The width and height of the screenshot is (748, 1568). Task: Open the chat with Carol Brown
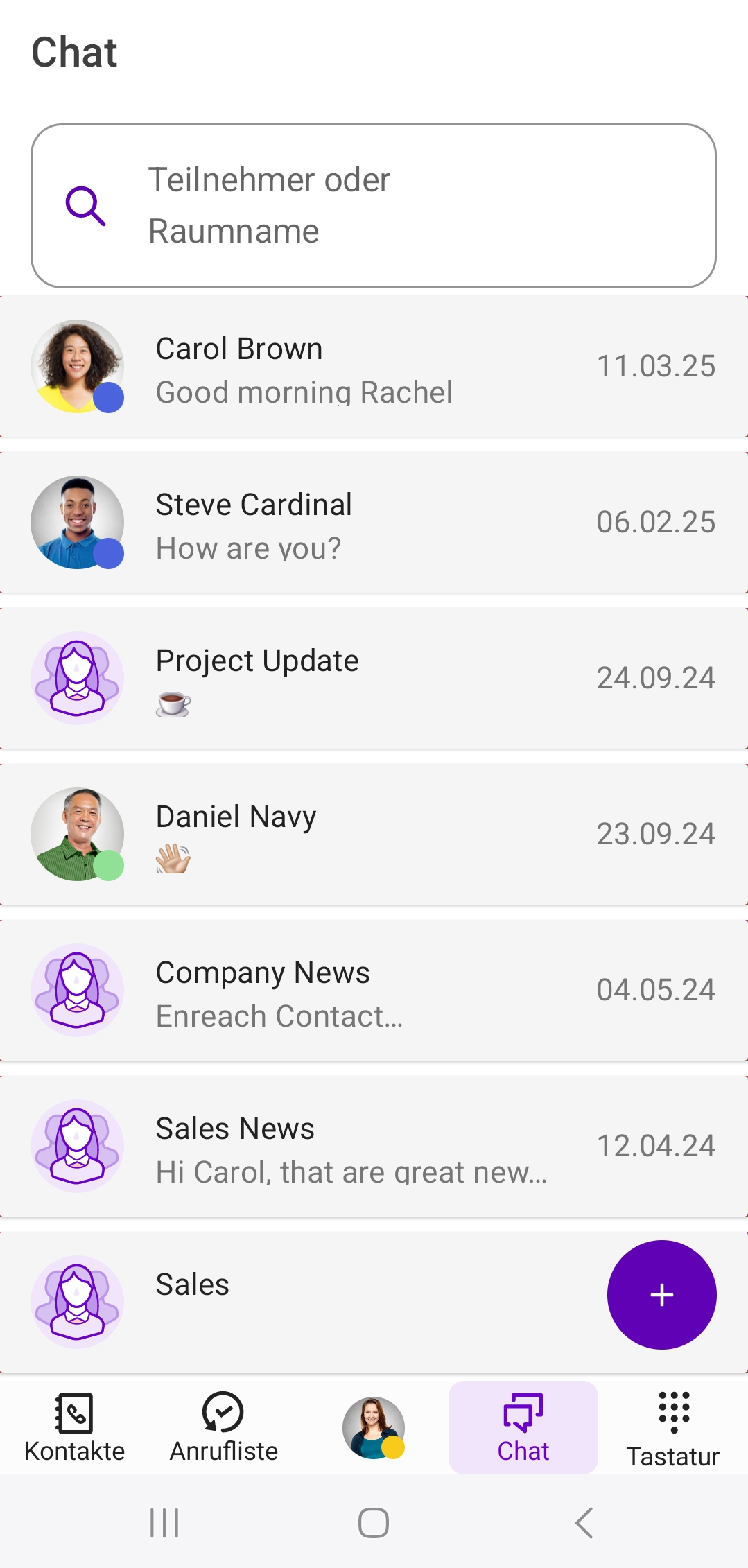(x=373, y=366)
